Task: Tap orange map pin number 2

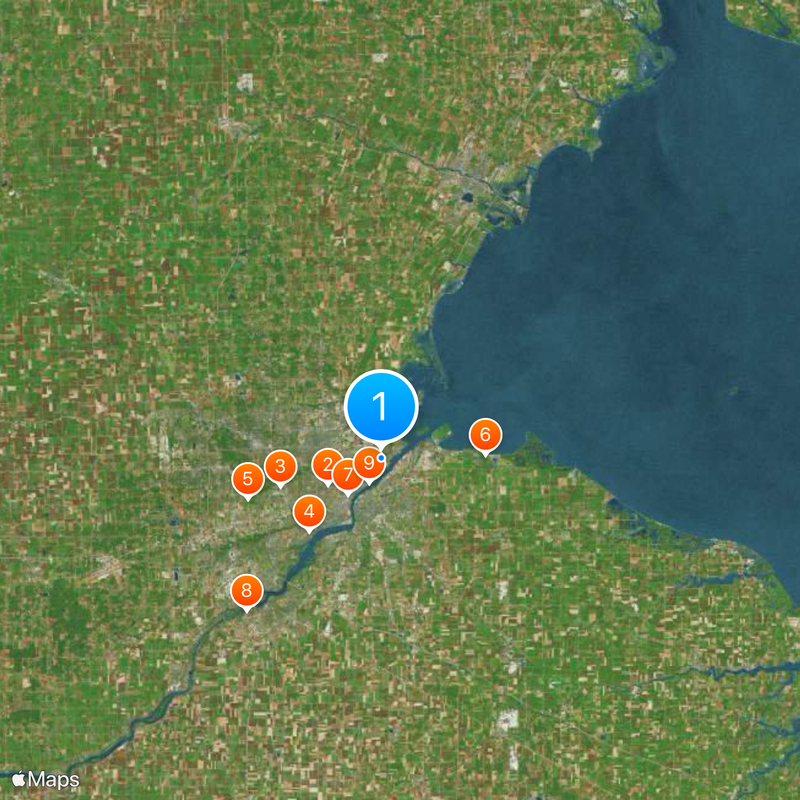Action: coord(325,464)
